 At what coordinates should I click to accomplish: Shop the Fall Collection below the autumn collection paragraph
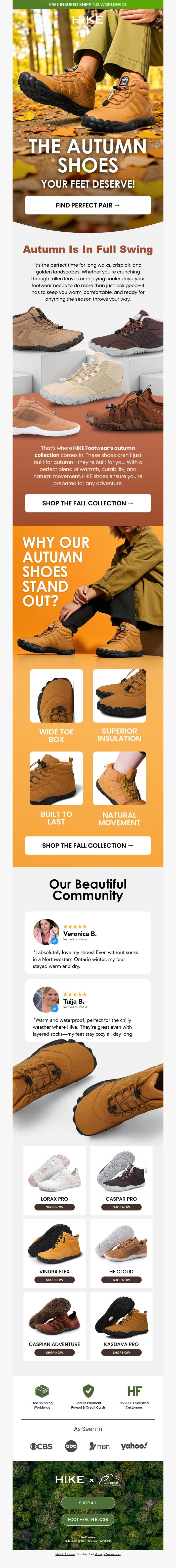[x=88, y=503]
